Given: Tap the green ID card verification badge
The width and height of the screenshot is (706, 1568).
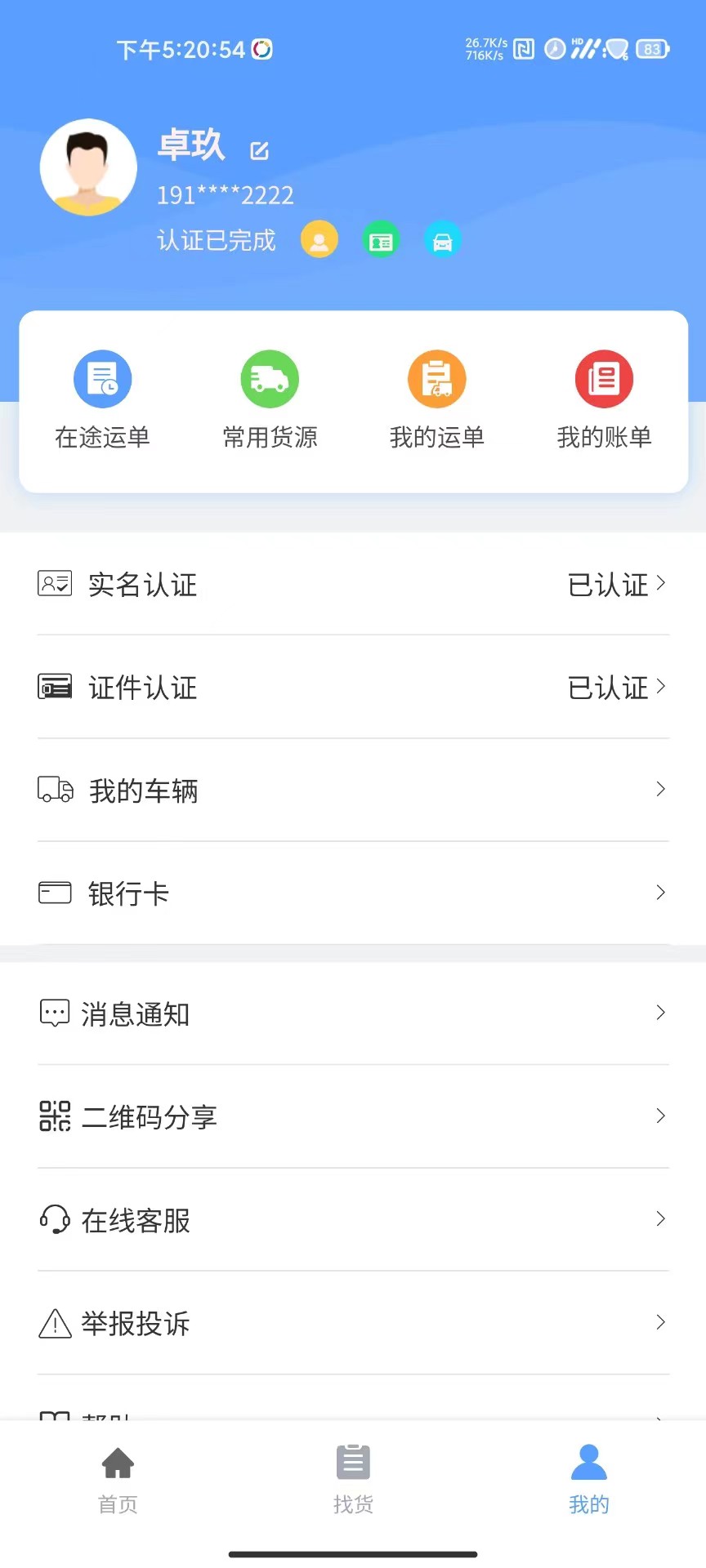Looking at the screenshot, I should point(381,239).
